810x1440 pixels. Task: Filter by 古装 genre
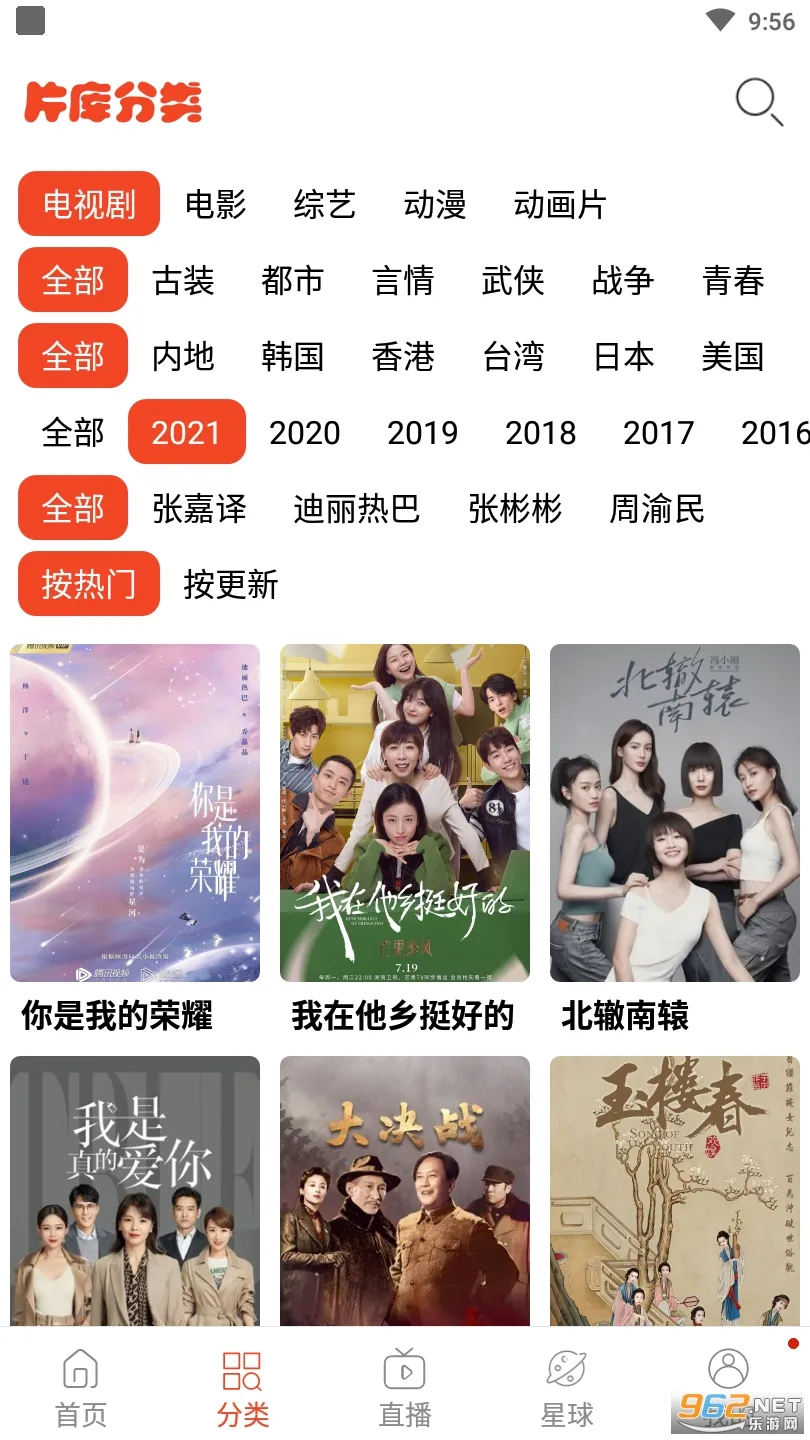(183, 281)
